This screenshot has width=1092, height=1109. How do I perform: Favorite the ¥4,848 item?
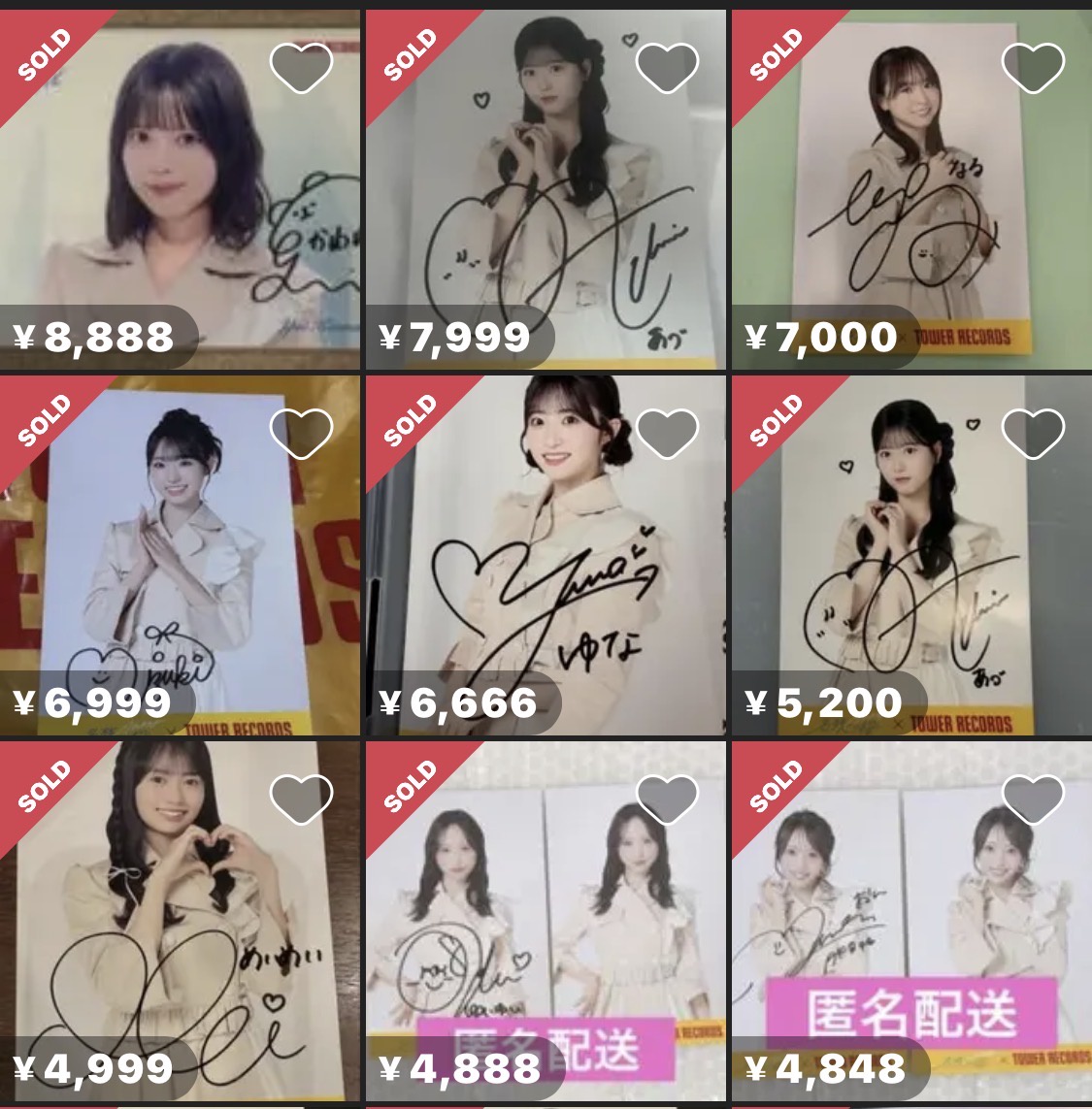pyautogui.click(x=1033, y=799)
